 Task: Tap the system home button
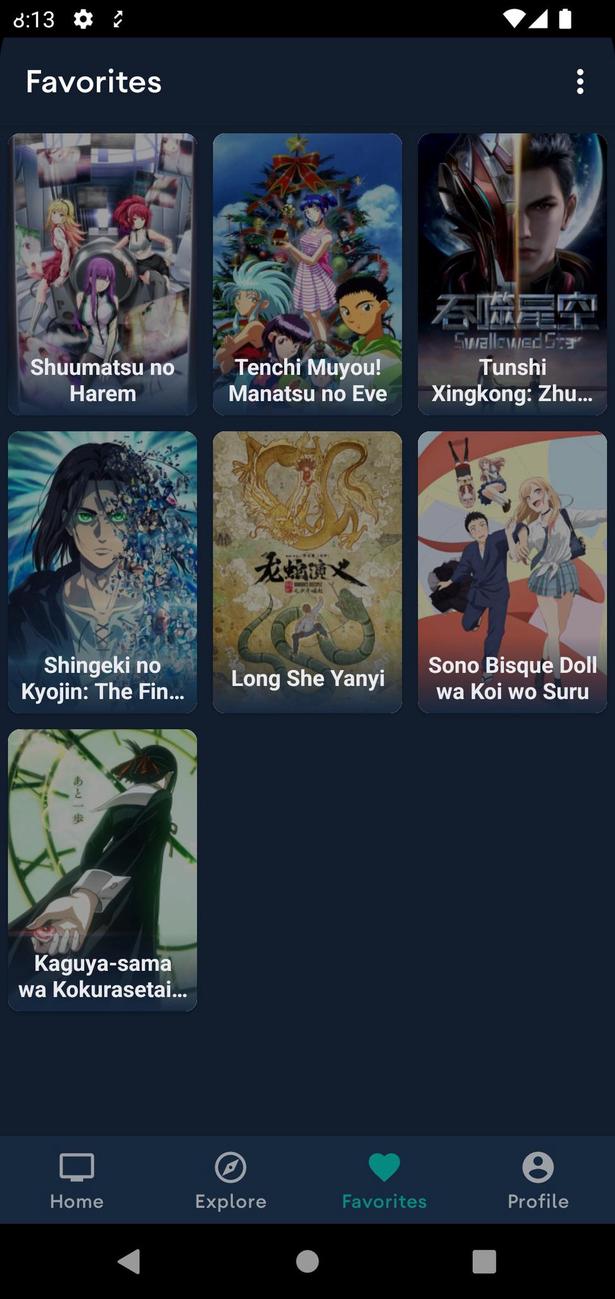coord(307,1261)
